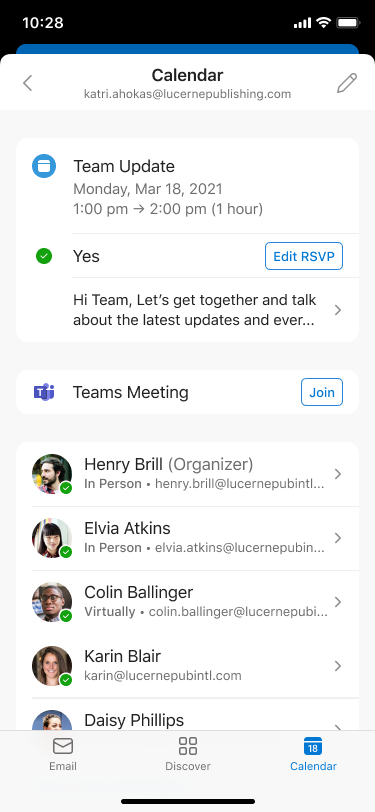Switch to the Email tab
This screenshot has width=375, height=812.
tap(63, 755)
